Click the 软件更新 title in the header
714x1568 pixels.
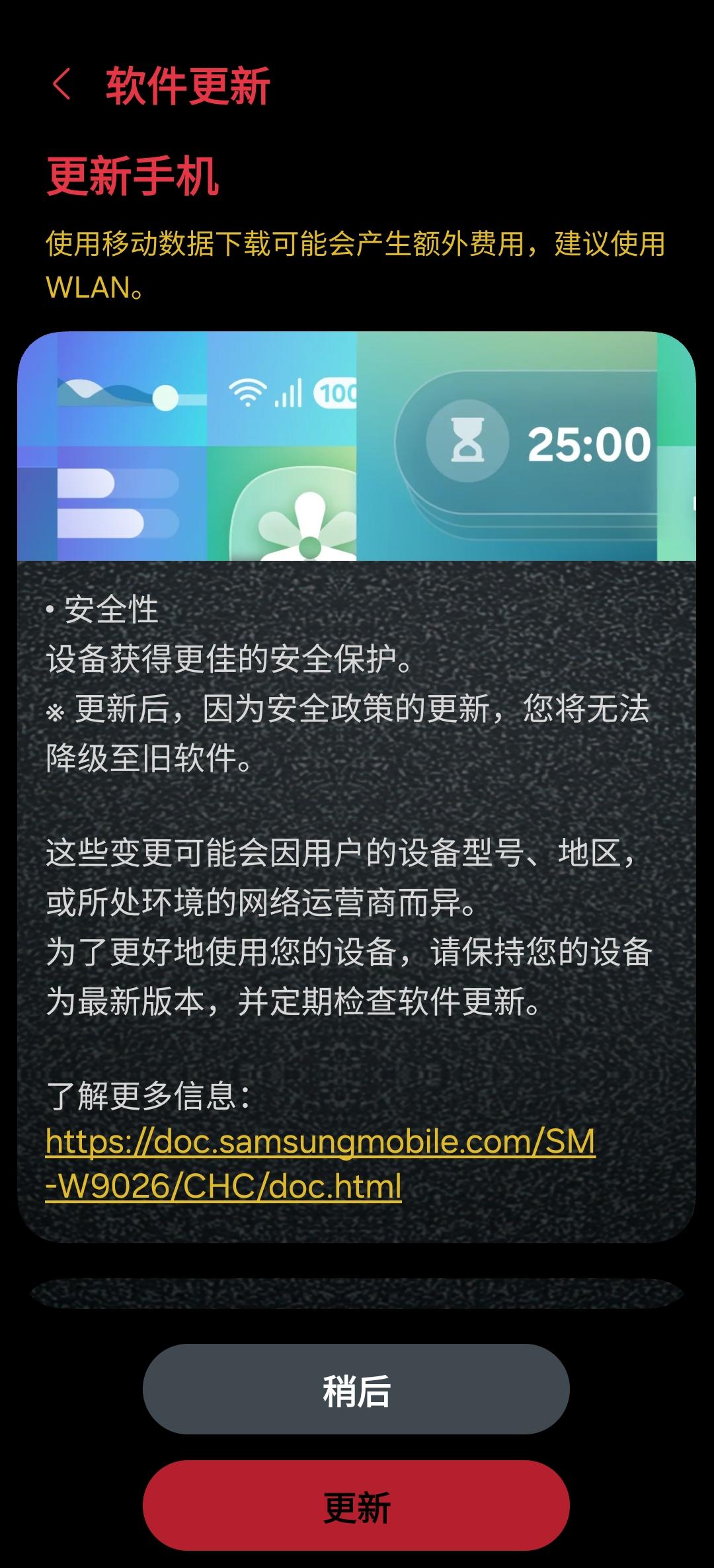pos(186,86)
